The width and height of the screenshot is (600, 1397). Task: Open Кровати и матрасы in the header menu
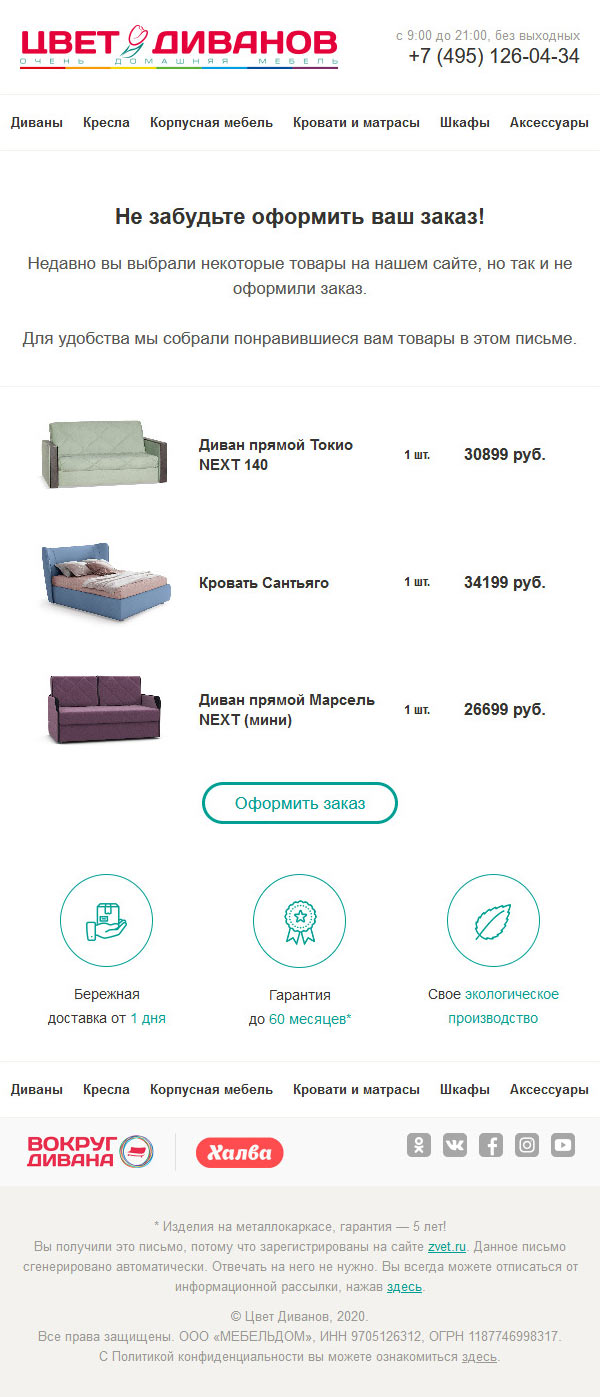(356, 123)
